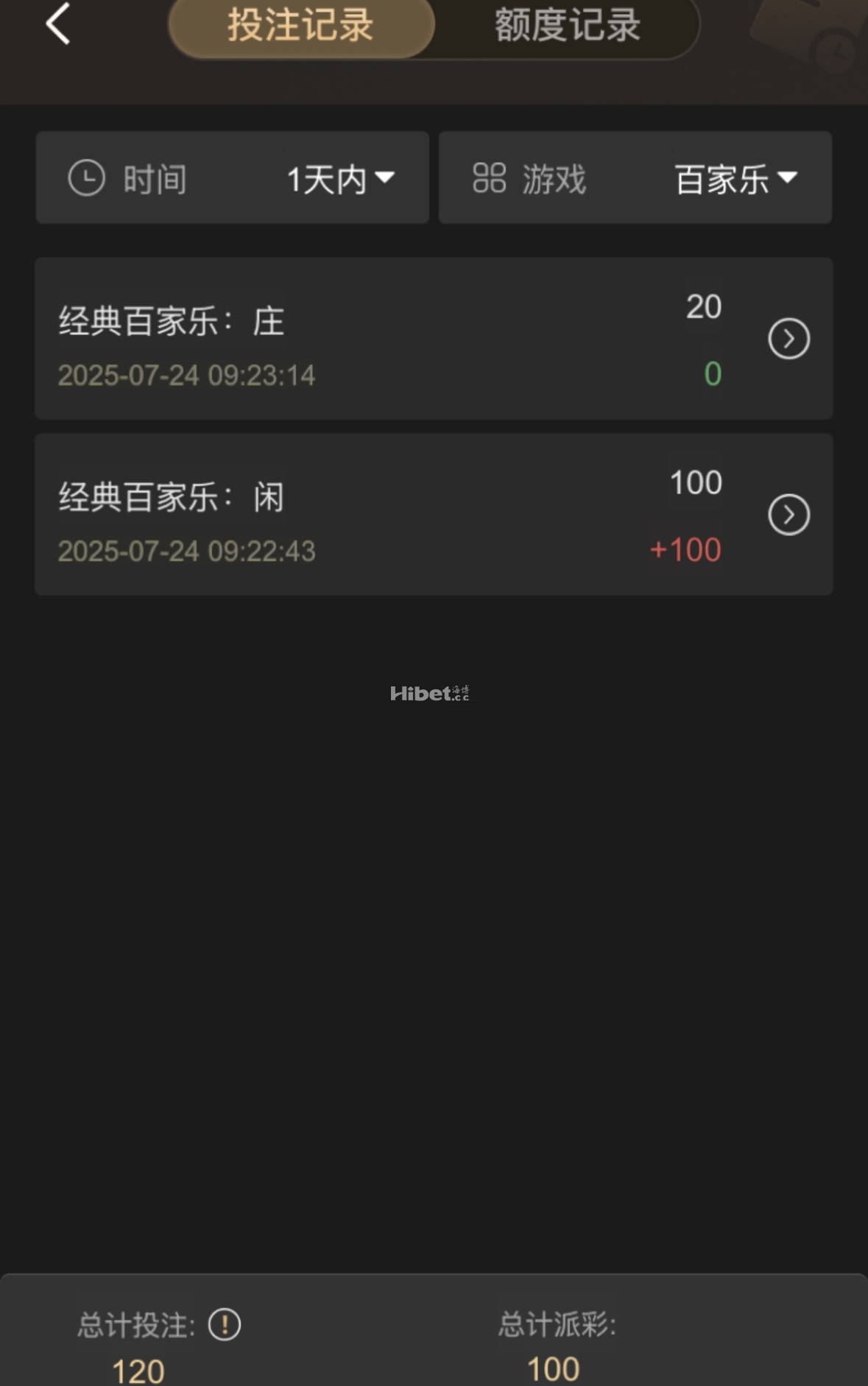The image size is (868, 1386).
Task: Select the 投注记录 tab
Action: 301,26
